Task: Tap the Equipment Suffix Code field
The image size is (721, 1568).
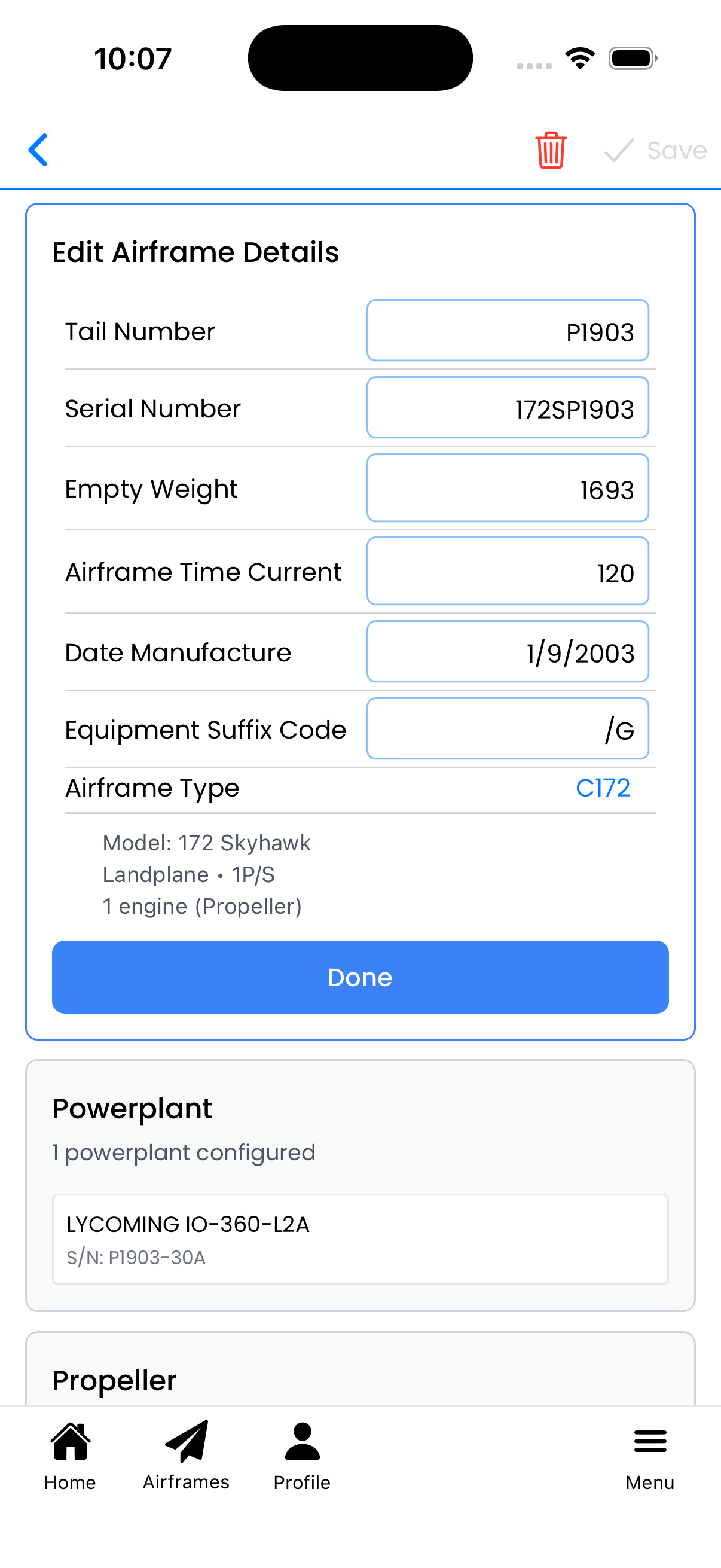Action: [509, 728]
